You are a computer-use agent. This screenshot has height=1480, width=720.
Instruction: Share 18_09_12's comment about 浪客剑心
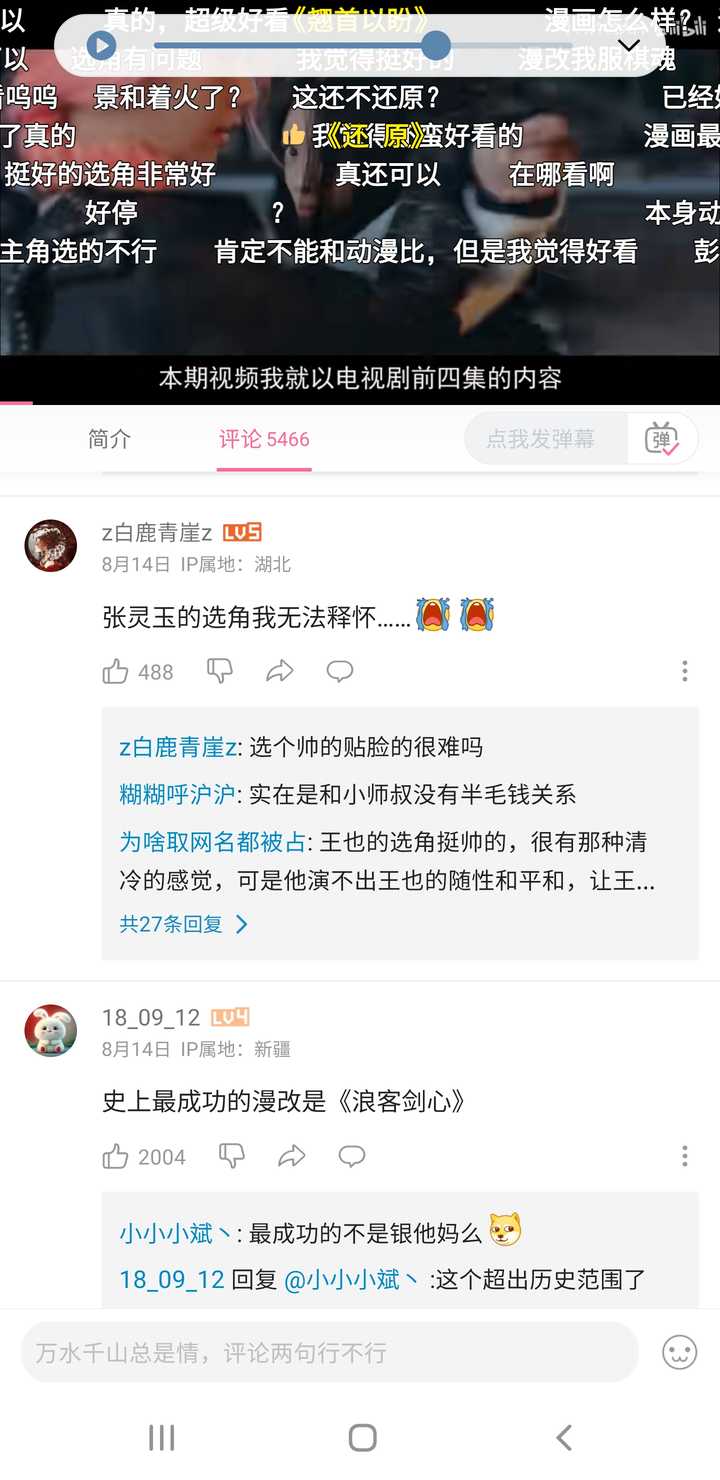pos(292,1157)
